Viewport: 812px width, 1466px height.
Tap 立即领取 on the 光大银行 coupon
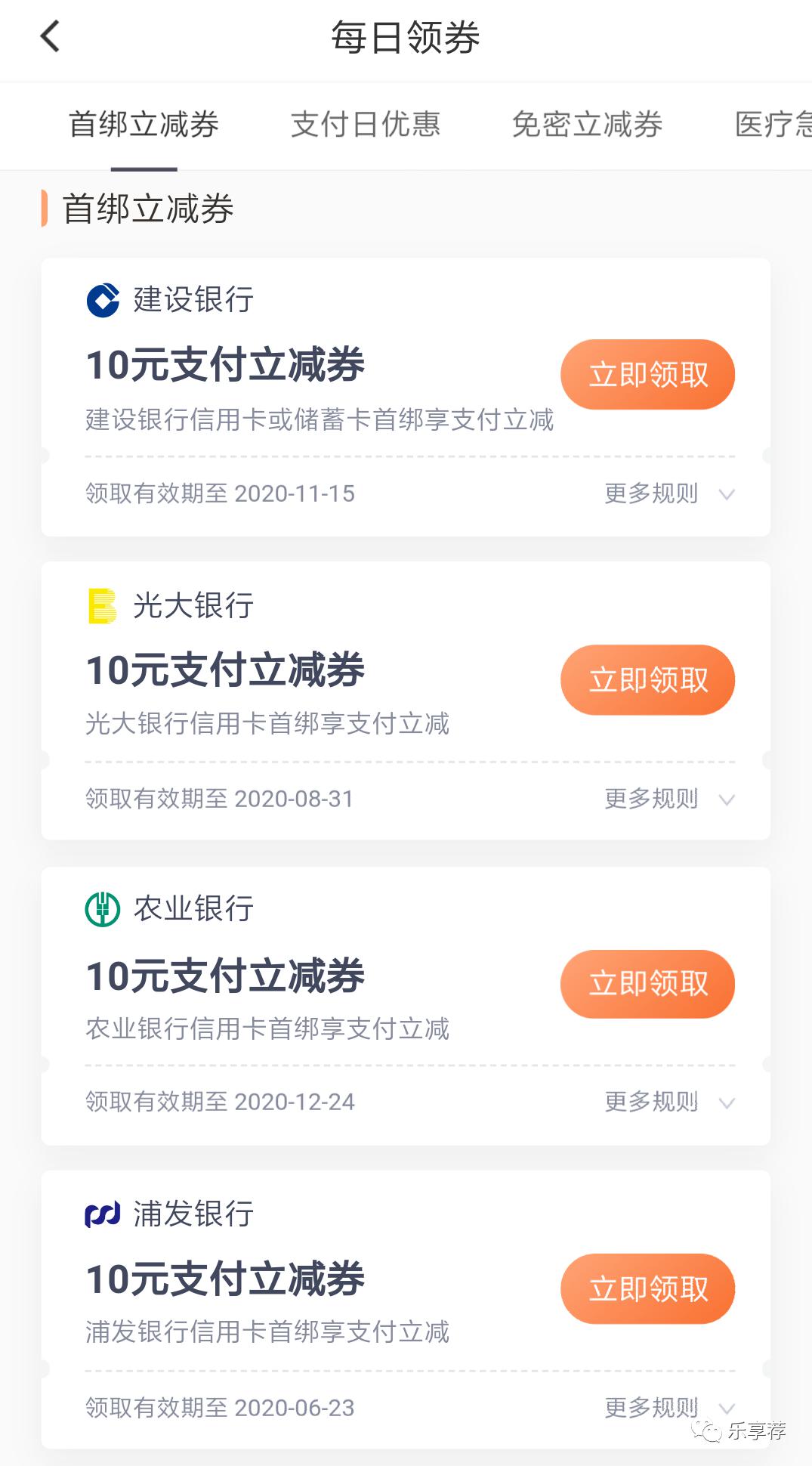647,680
